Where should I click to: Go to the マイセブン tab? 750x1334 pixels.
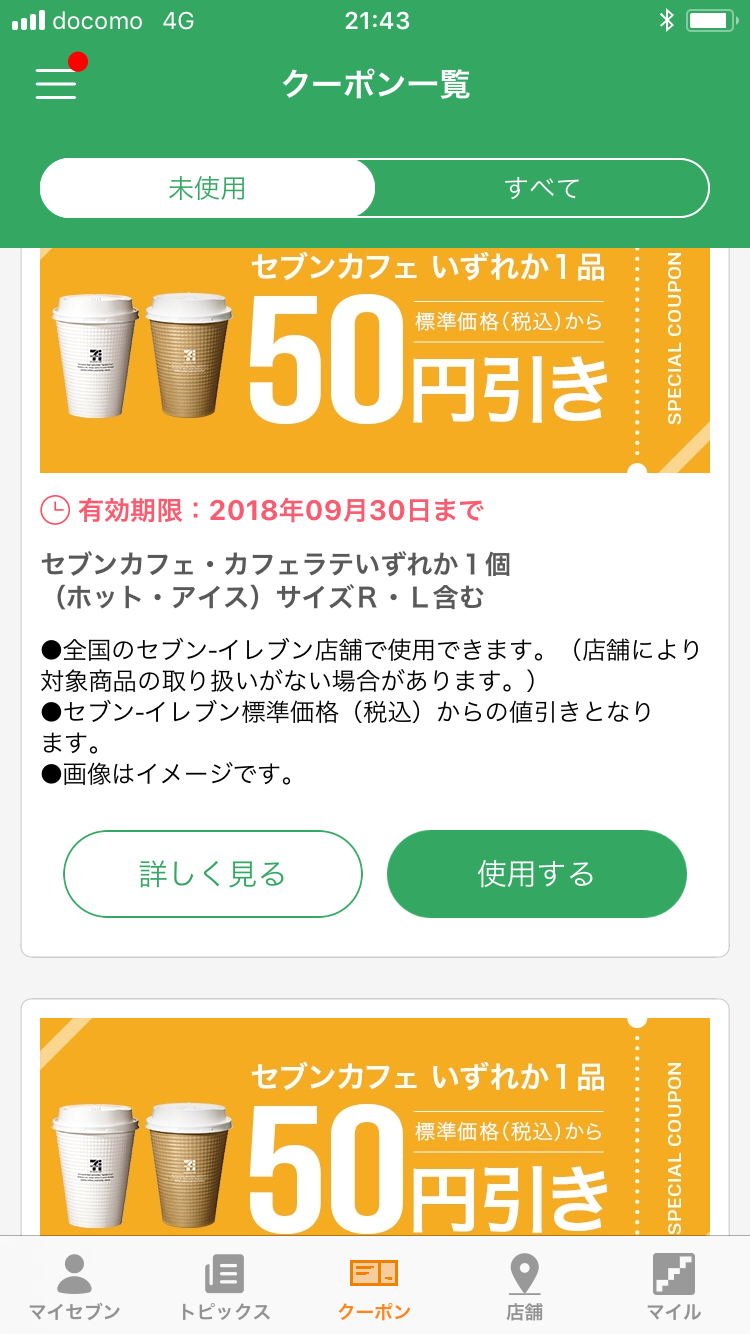click(x=74, y=1286)
